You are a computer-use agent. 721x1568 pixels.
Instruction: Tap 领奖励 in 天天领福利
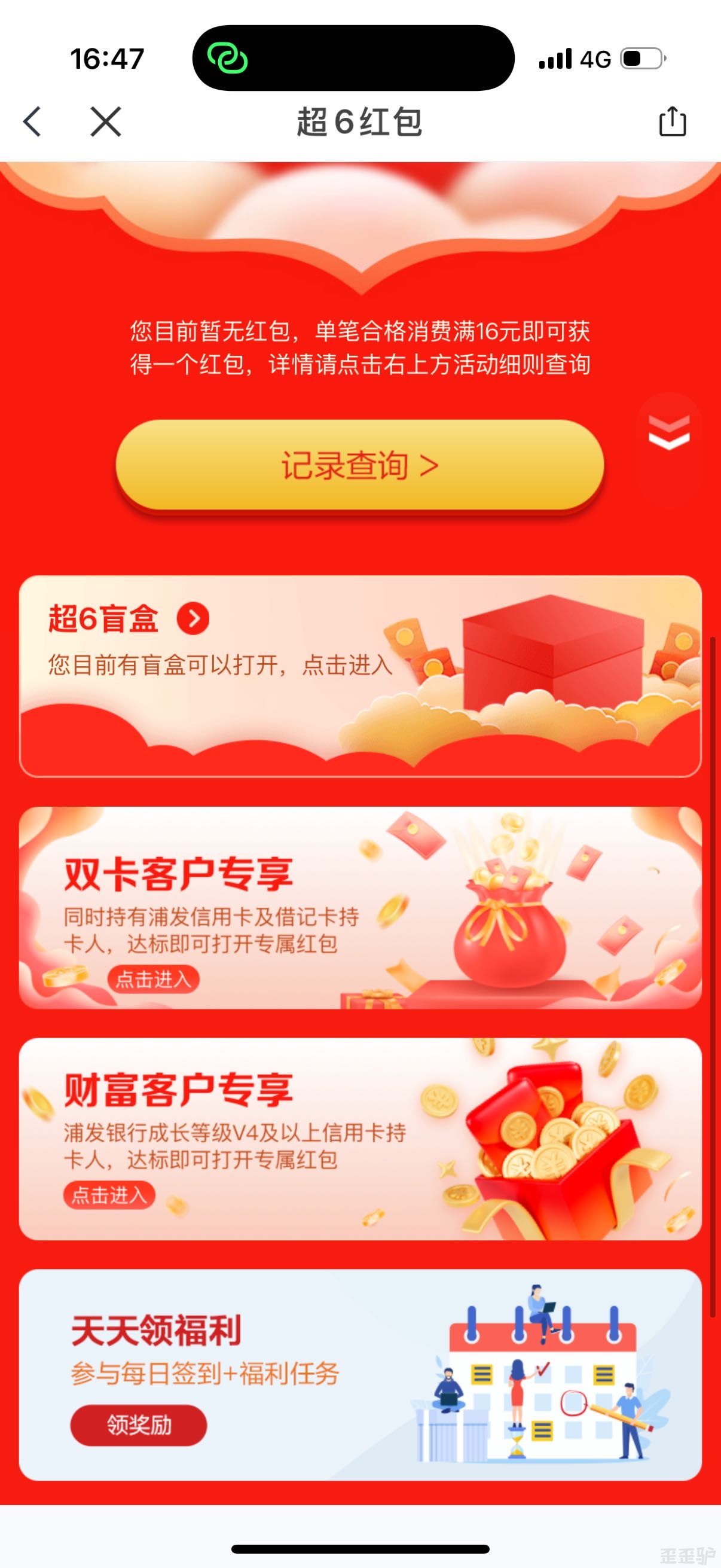coord(139,1425)
